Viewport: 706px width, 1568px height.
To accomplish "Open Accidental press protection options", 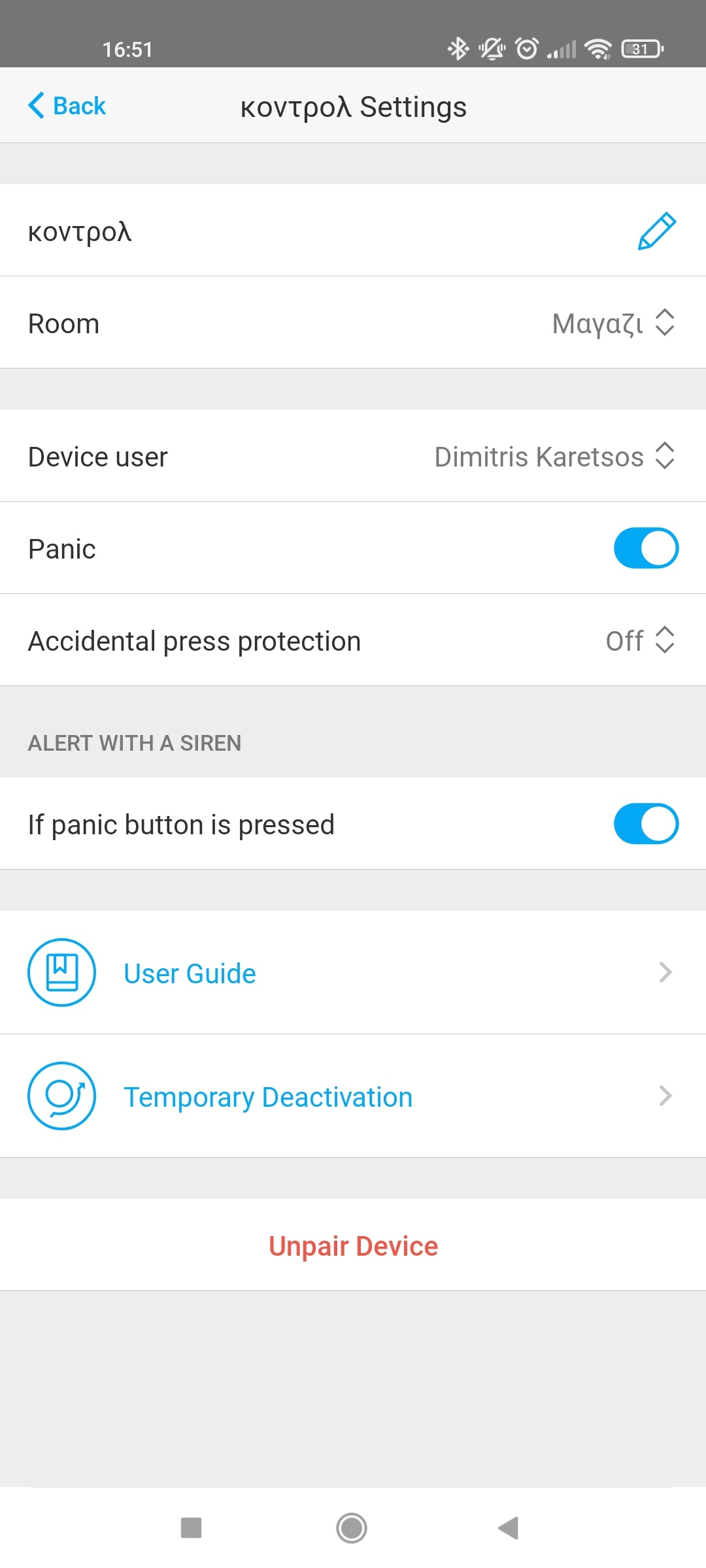I will click(639, 640).
